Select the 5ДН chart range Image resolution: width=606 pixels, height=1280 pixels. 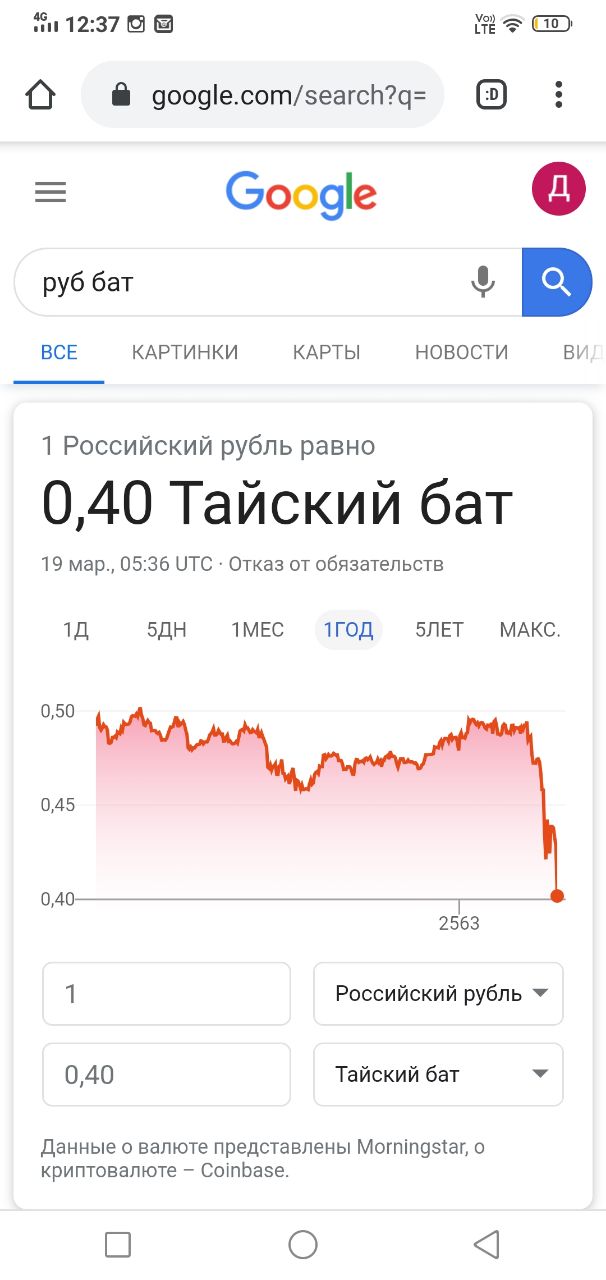click(166, 630)
